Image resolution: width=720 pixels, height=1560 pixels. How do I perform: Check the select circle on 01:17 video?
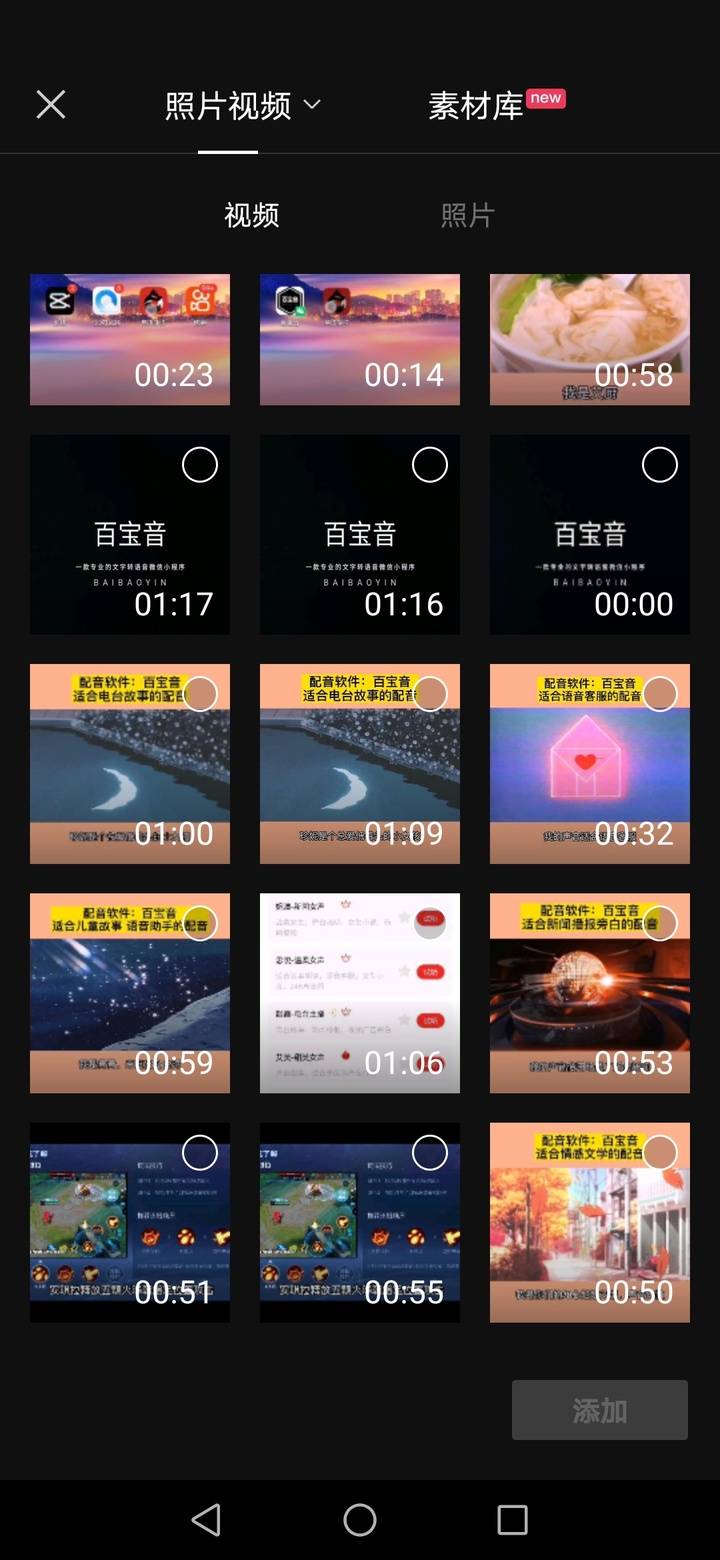pyautogui.click(x=200, y=465)
